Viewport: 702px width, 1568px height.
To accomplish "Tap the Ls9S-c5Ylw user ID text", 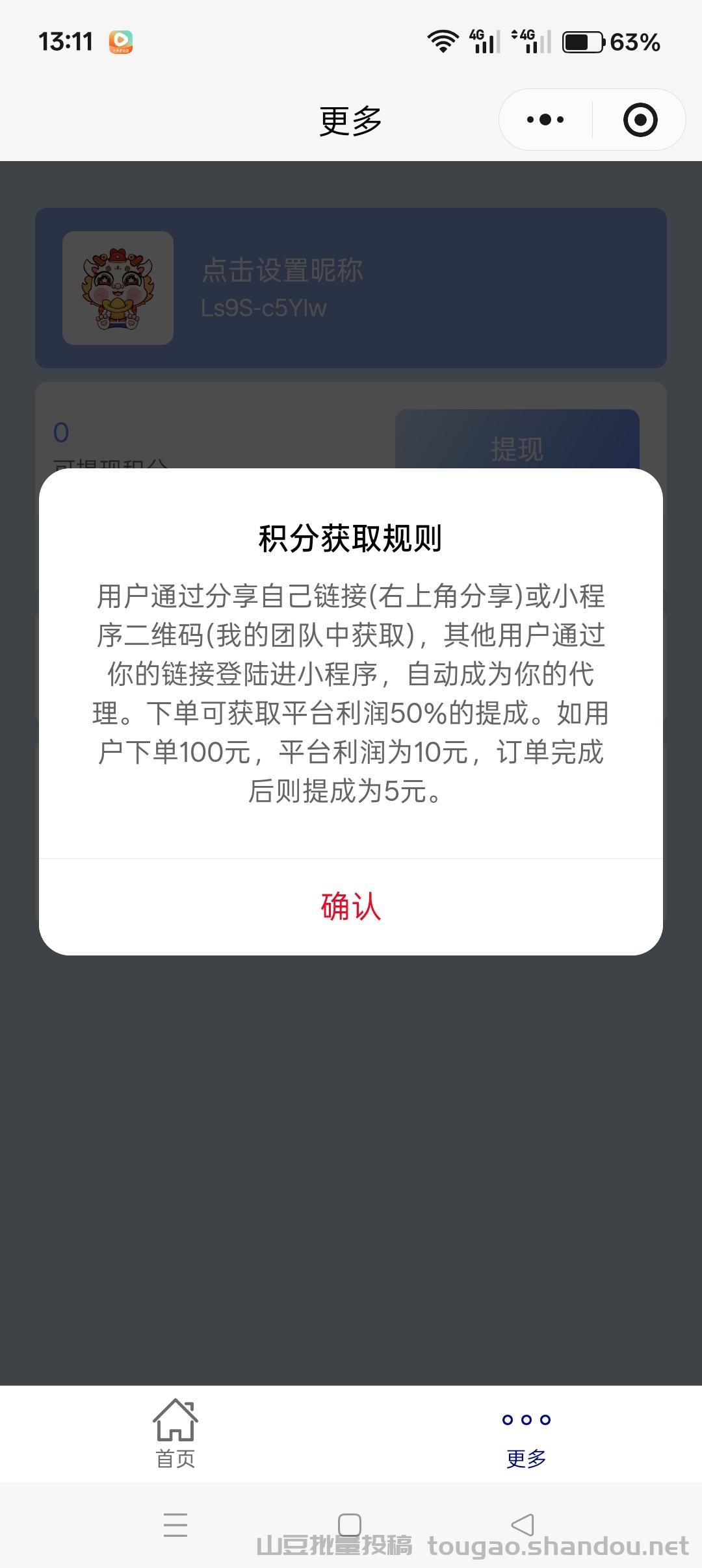I will coord(265,308).
